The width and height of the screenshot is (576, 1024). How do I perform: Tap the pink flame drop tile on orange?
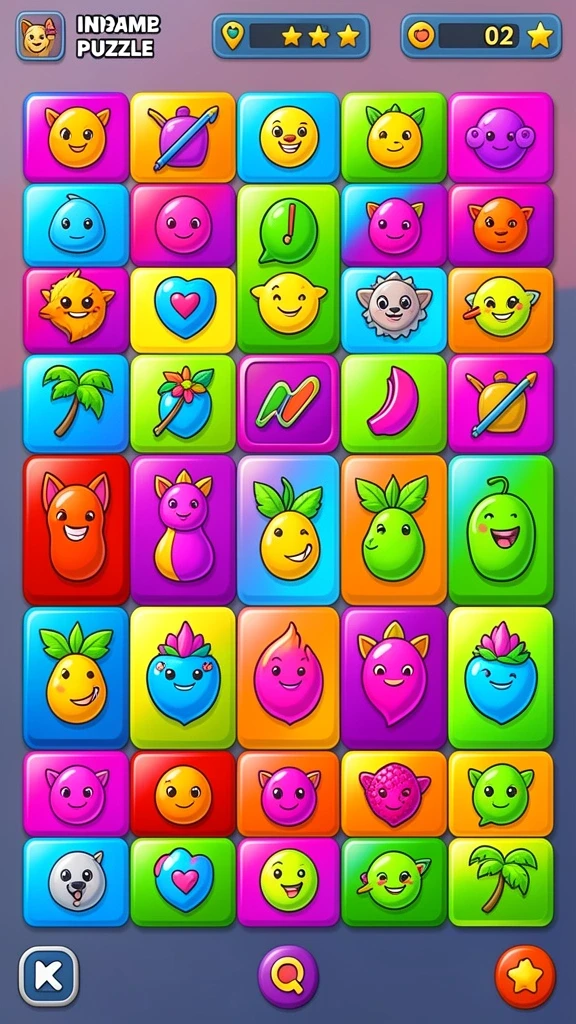[288, 677]
